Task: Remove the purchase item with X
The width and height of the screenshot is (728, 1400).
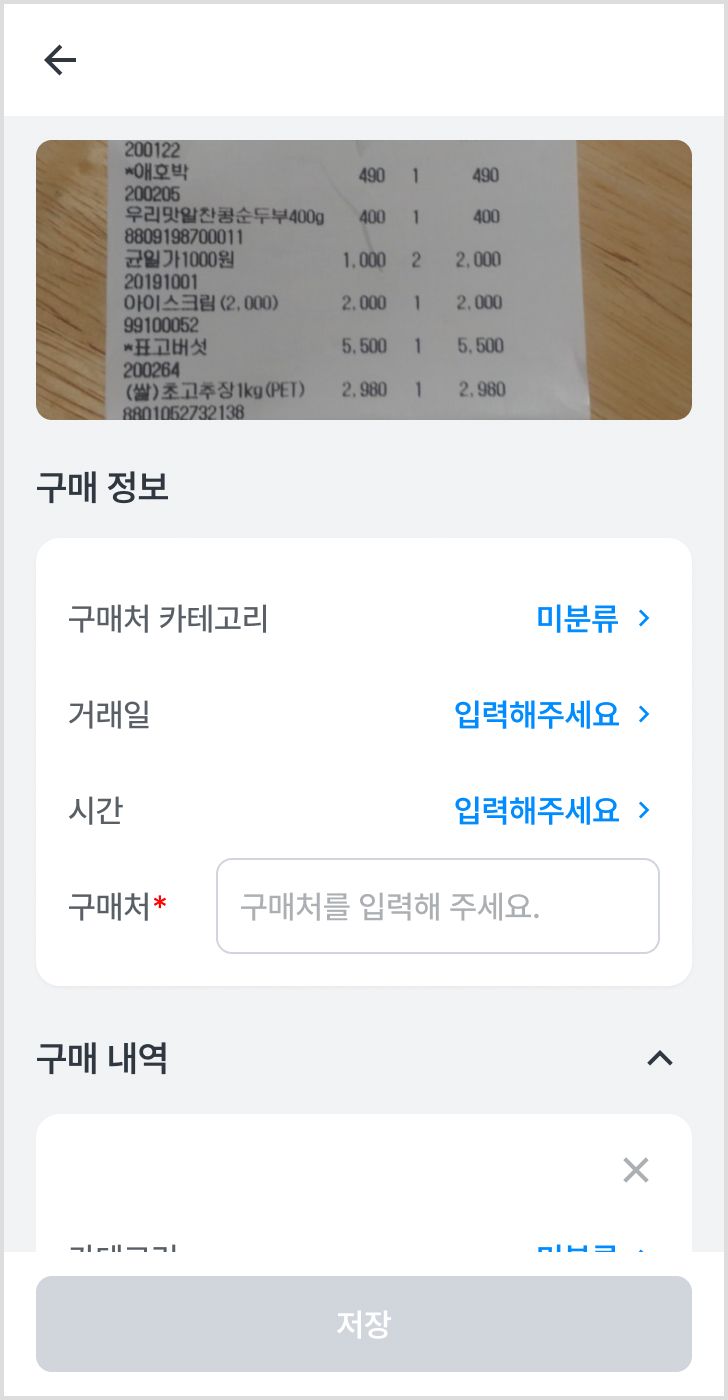Action: (636, 1170)
